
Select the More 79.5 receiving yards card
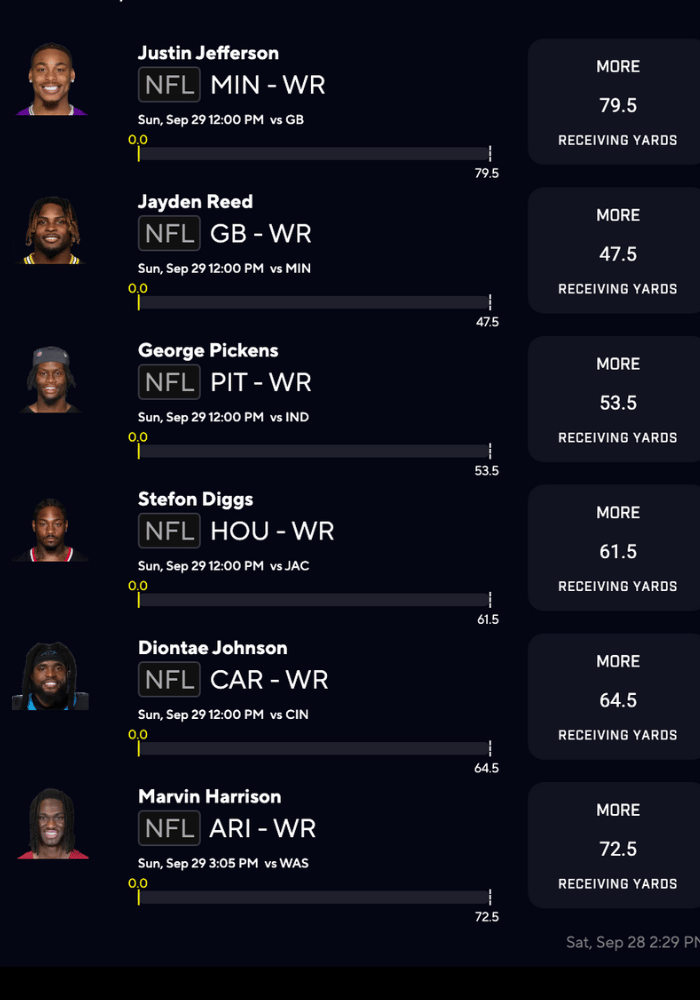617,103
